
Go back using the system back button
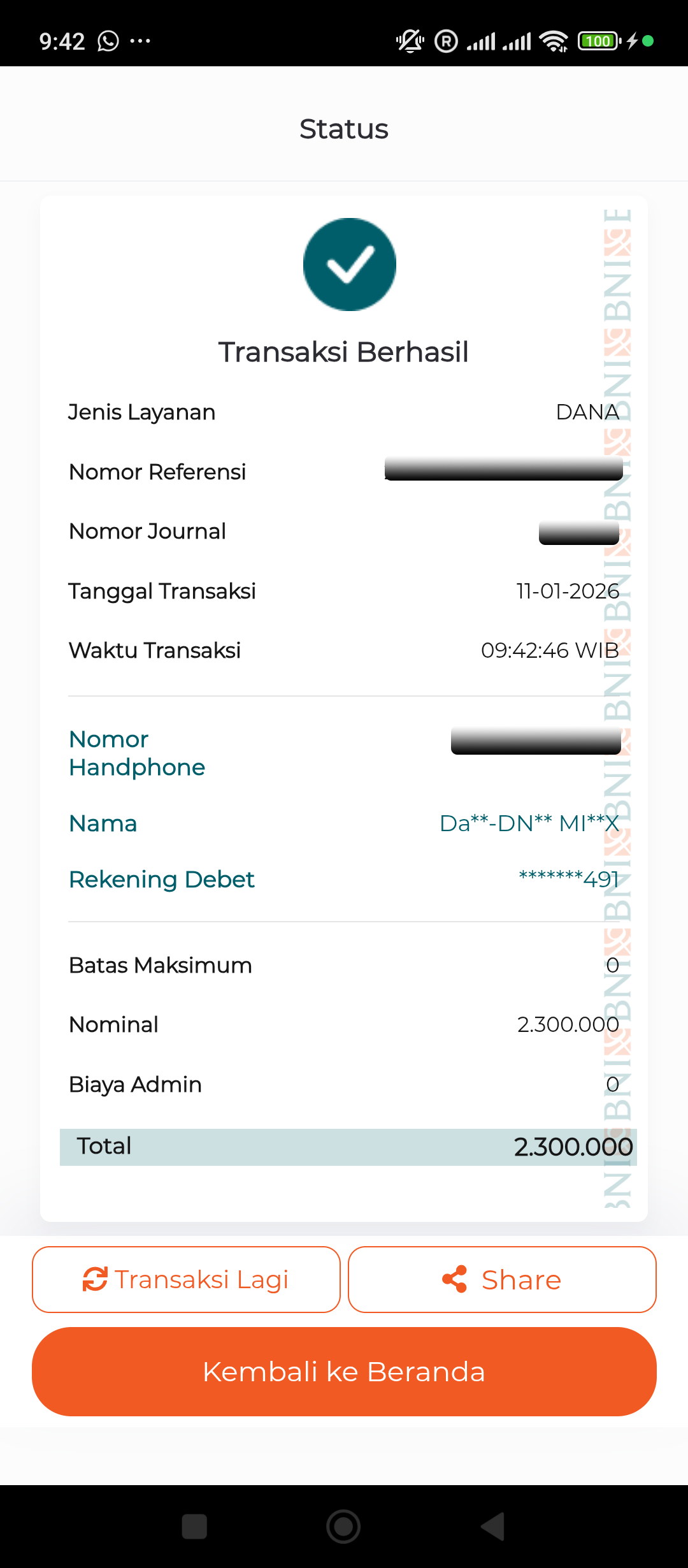click(x=493, y=1527)
